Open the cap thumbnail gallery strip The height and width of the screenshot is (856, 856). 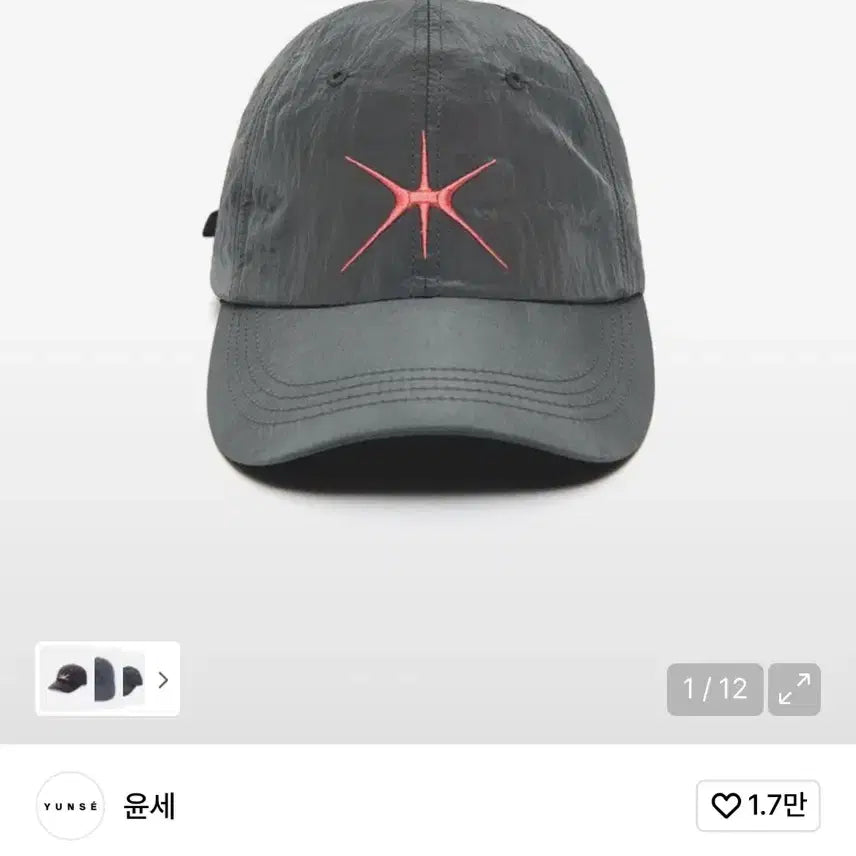tap(107, 679)
